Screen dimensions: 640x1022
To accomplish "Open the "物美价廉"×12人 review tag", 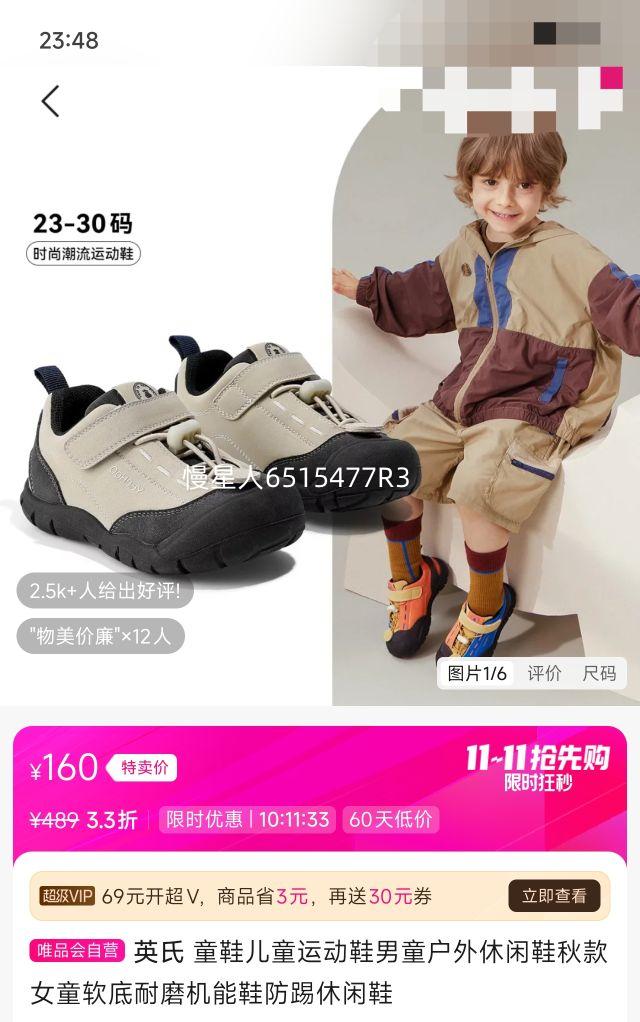I will click(101, 636).
